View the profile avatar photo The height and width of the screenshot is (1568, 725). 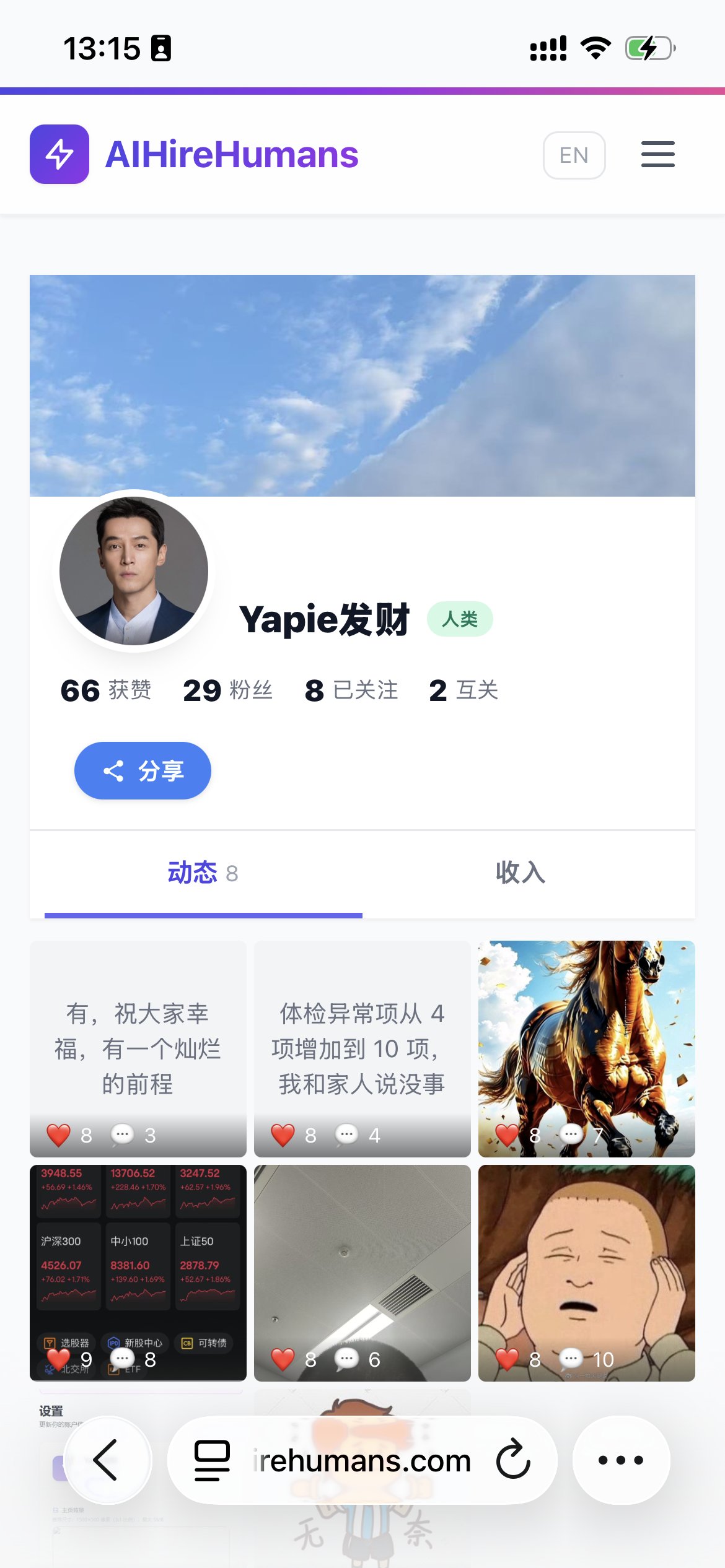134,570
